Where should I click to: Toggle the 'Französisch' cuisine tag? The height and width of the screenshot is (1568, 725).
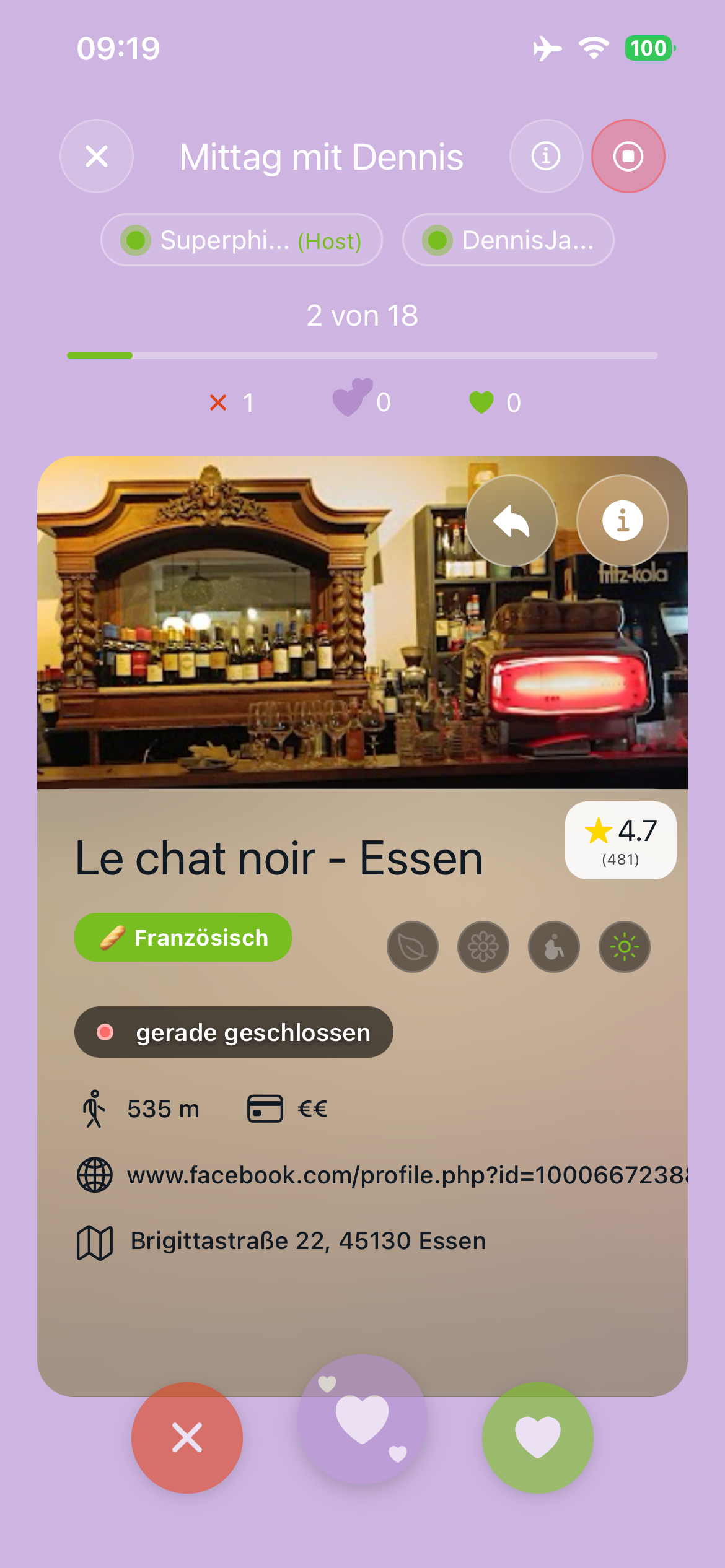point(183,938)
